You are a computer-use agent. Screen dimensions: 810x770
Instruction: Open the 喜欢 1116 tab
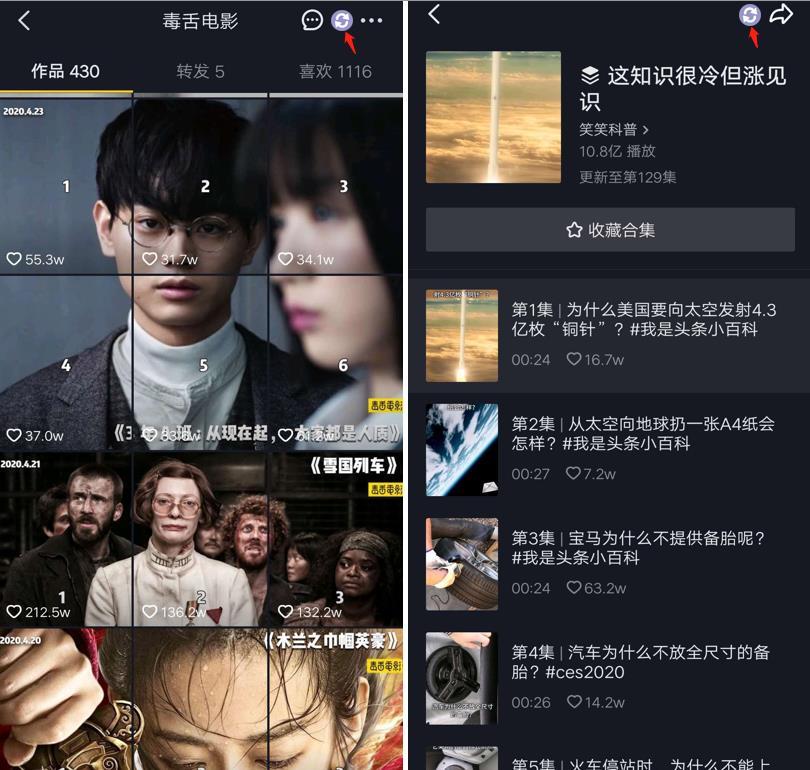pos(335,72)
